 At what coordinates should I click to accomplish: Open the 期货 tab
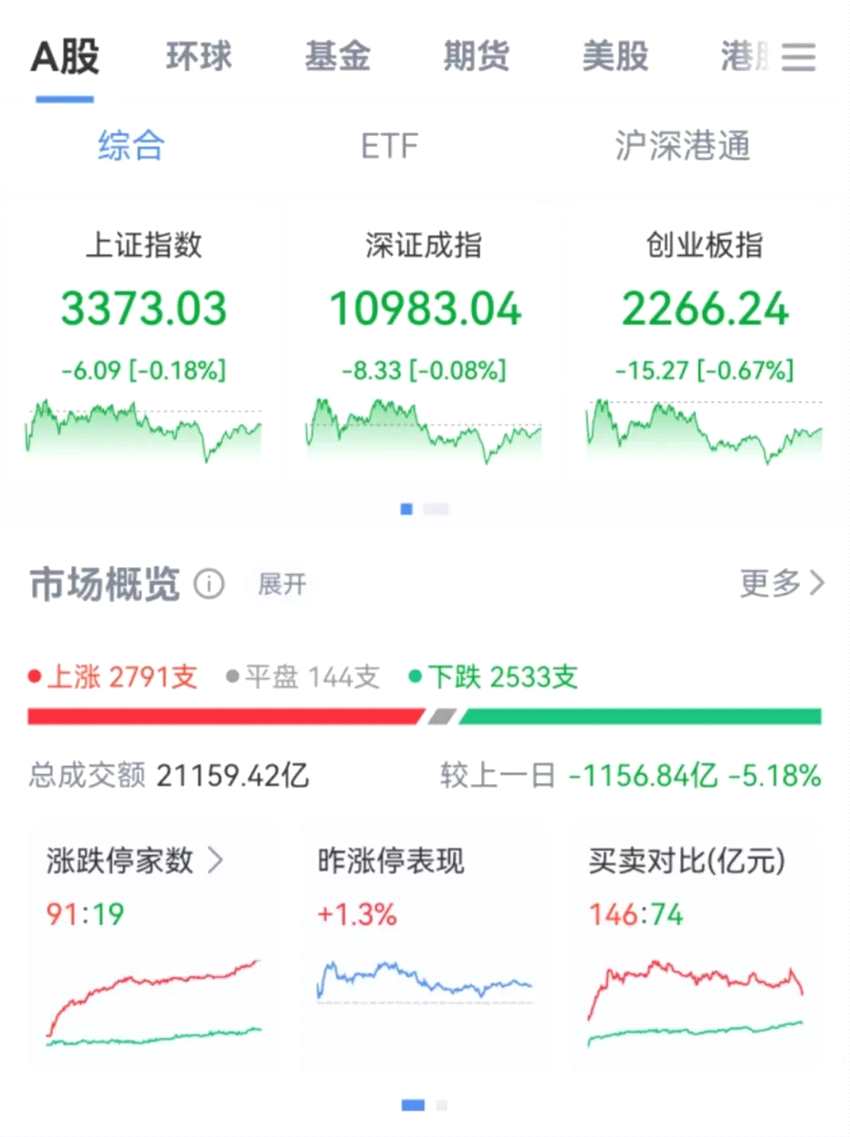[x=477, y=57]
